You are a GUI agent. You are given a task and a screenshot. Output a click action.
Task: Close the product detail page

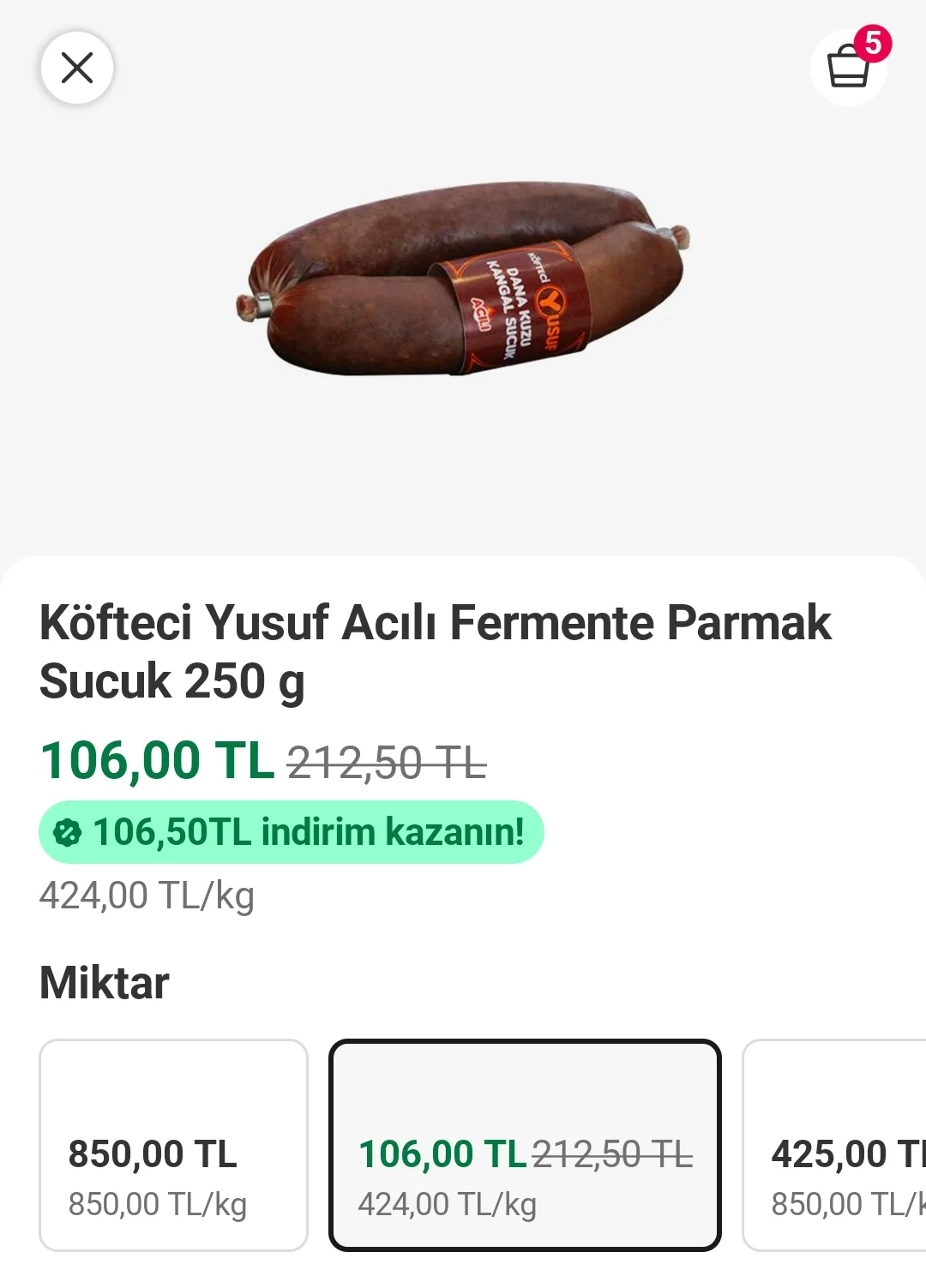pos(77,68)
